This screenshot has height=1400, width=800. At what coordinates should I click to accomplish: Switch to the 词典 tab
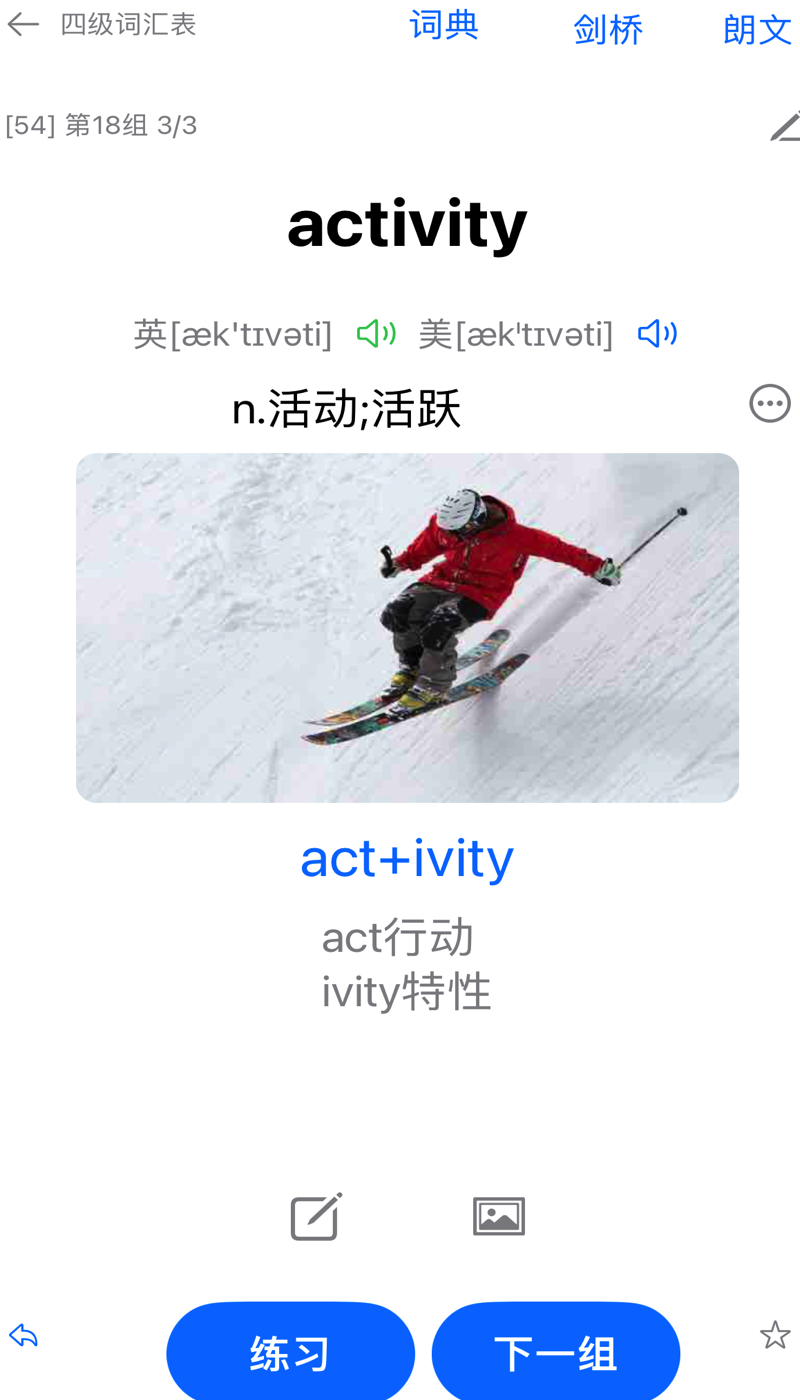(x=444, y=26)
